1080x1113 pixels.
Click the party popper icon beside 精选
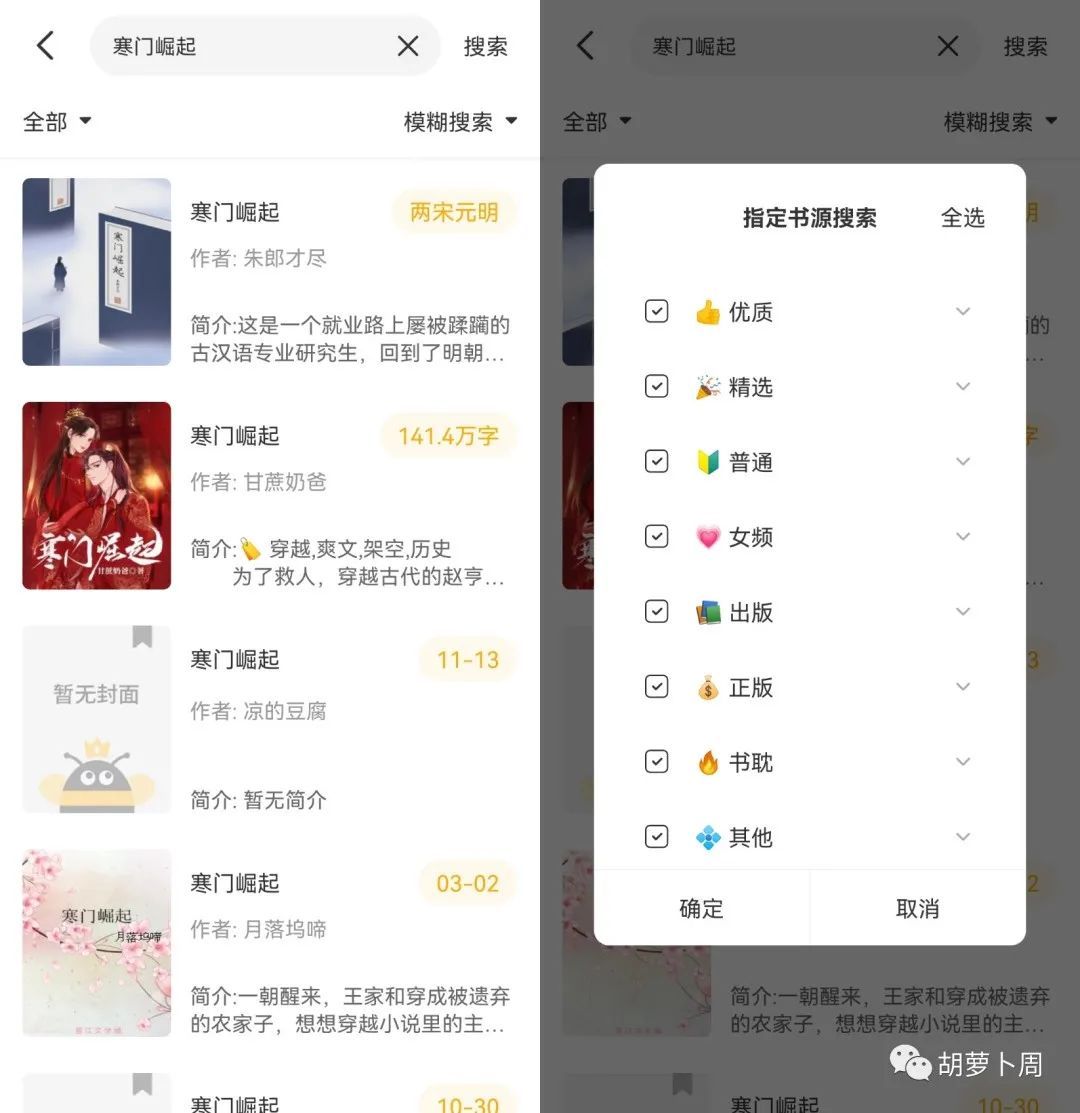[708, 387]
